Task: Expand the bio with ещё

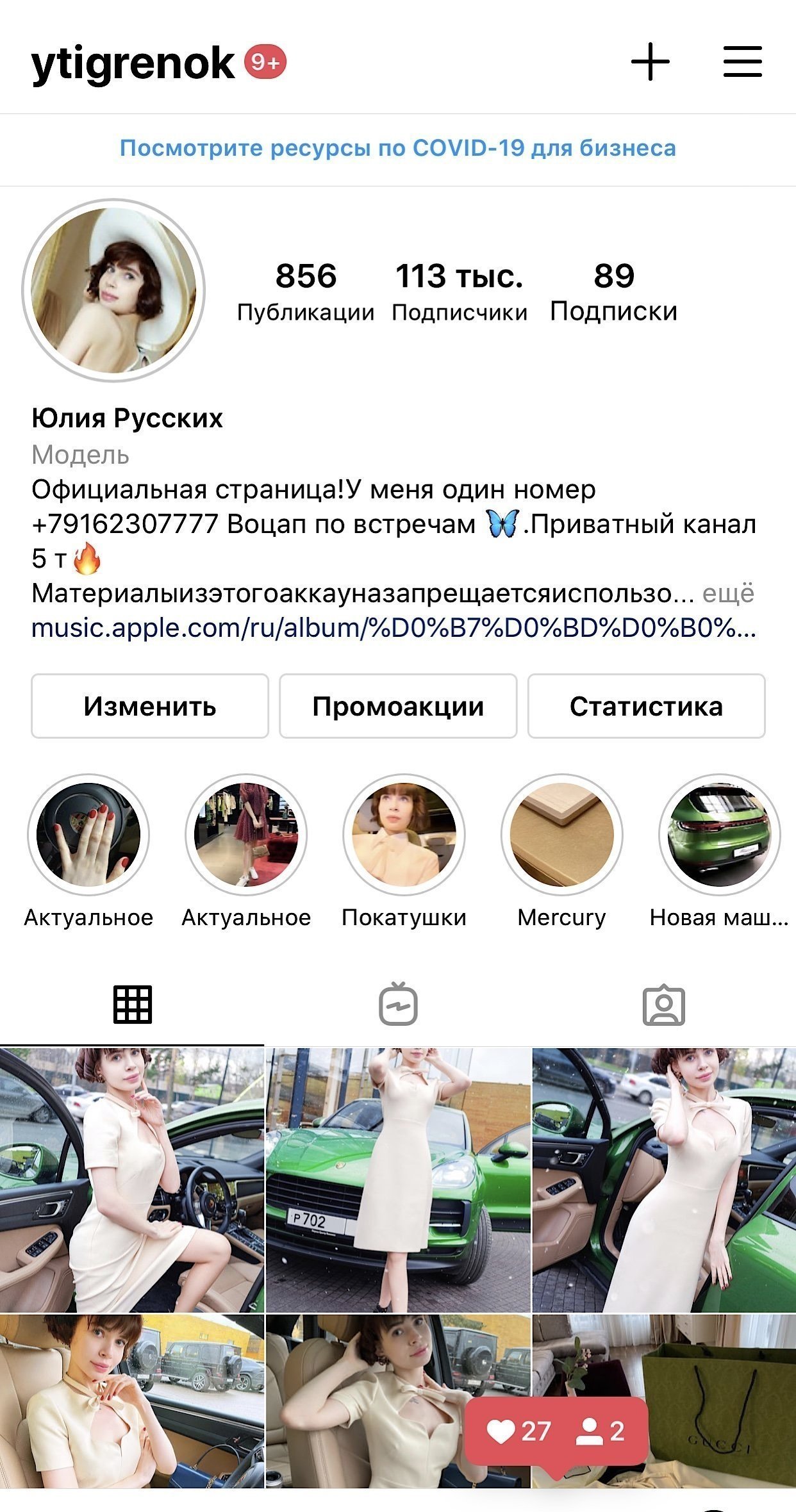Action: [x=728, y=594]
